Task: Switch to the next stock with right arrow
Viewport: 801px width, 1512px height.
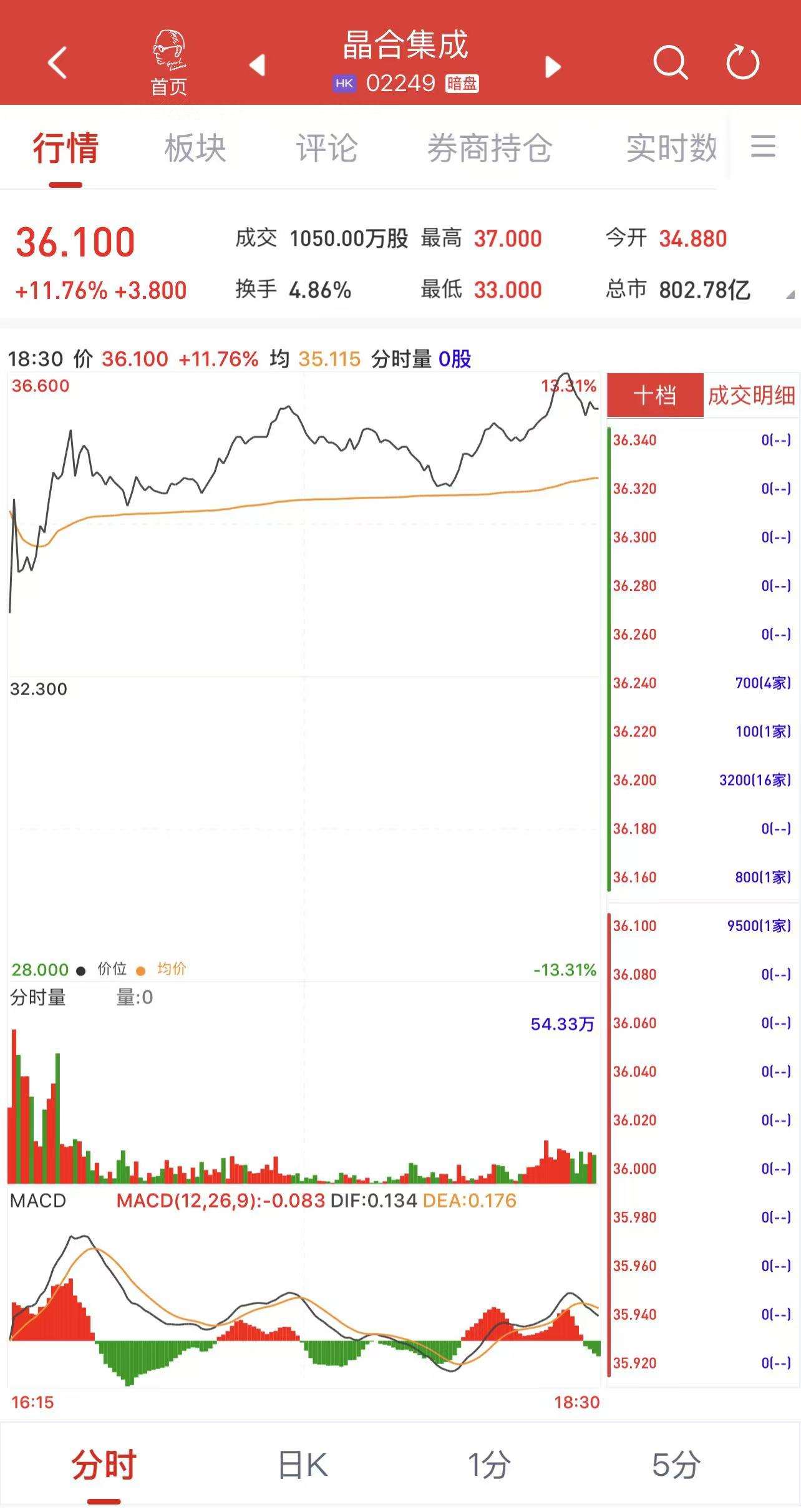Action: (553, 66)
